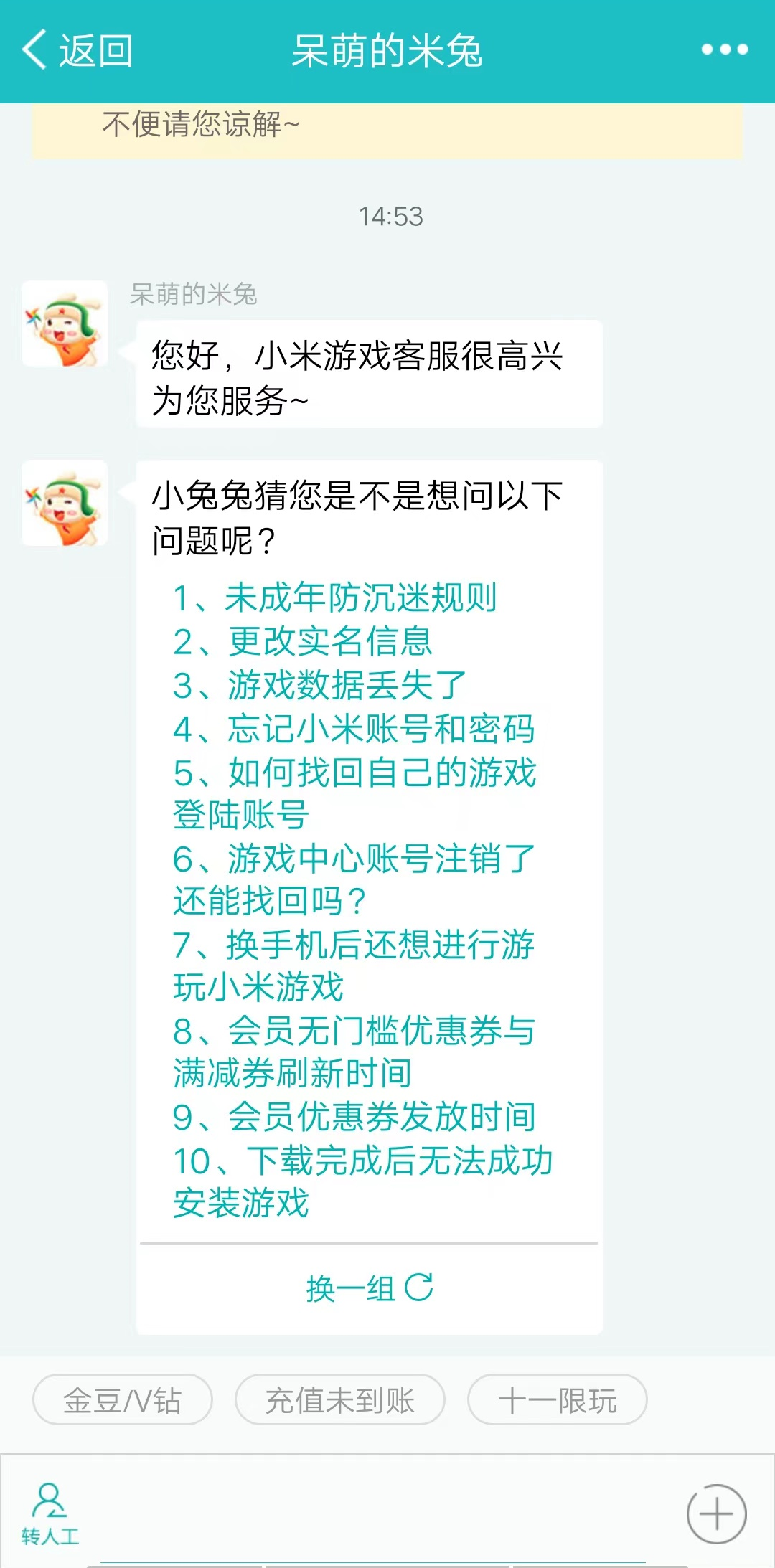This screenshot has width=775, height=1568.
Task: Open the three-dot overflow menu
Action: click(x=724, y=50)
